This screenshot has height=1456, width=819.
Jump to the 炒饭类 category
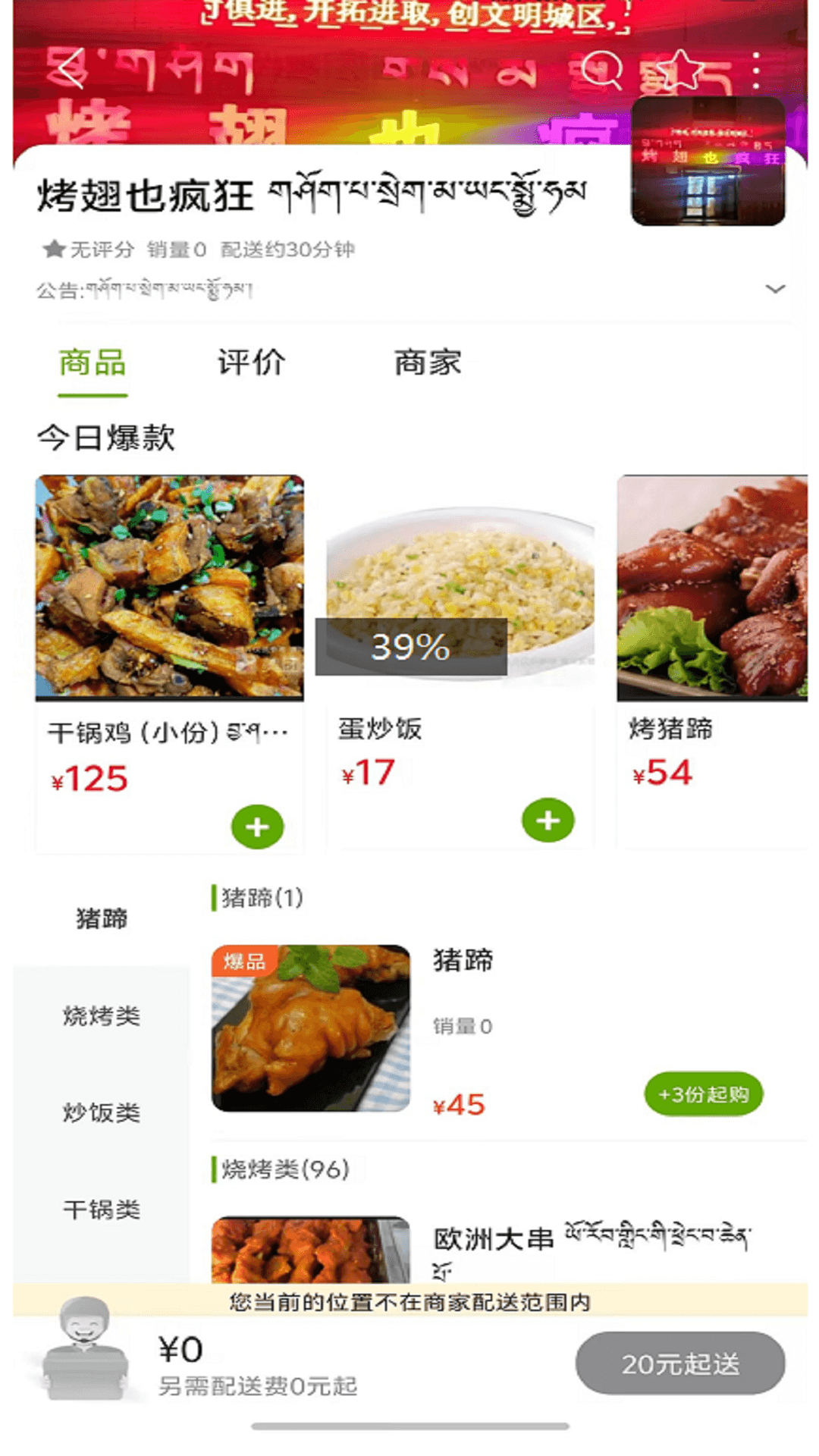(101, 1112)
